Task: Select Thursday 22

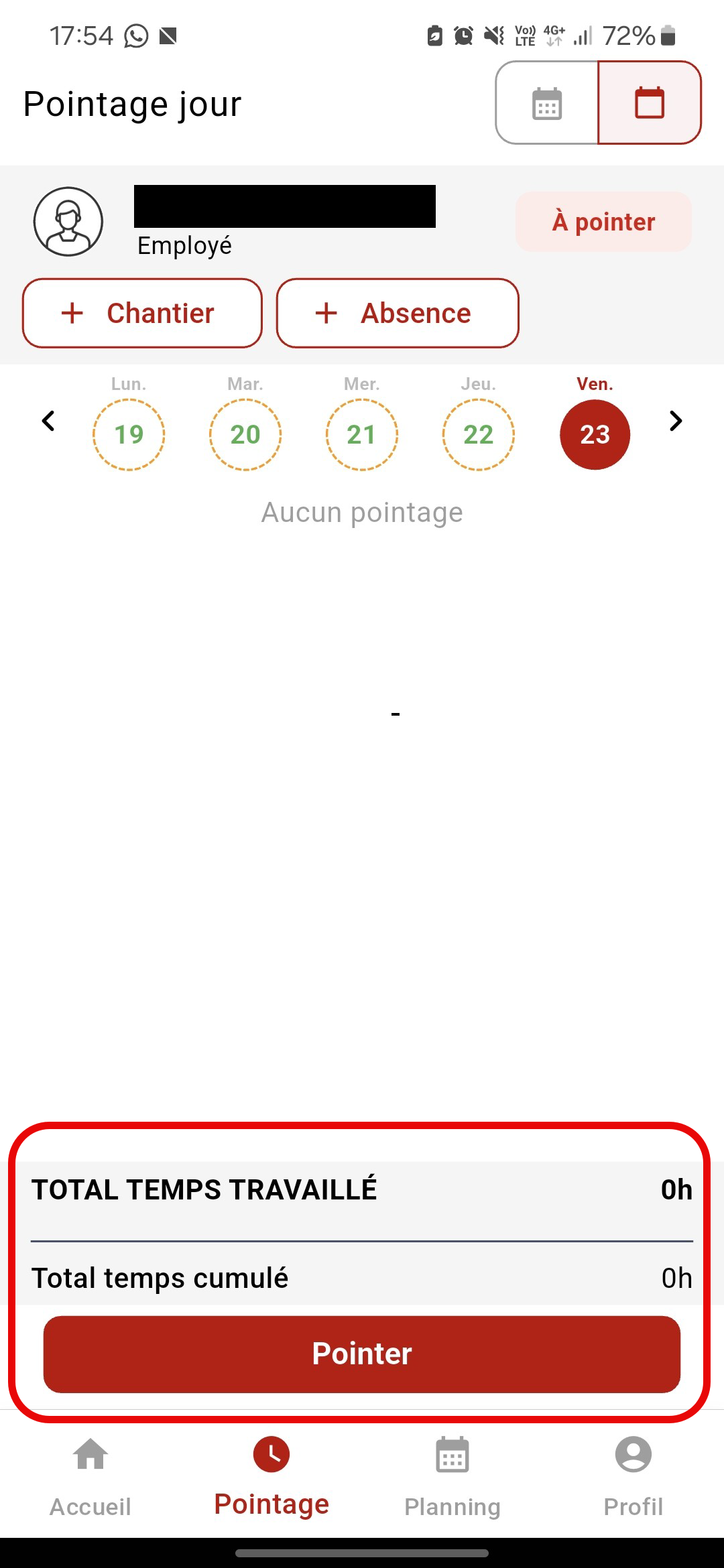Action: [x=479, y=434]
